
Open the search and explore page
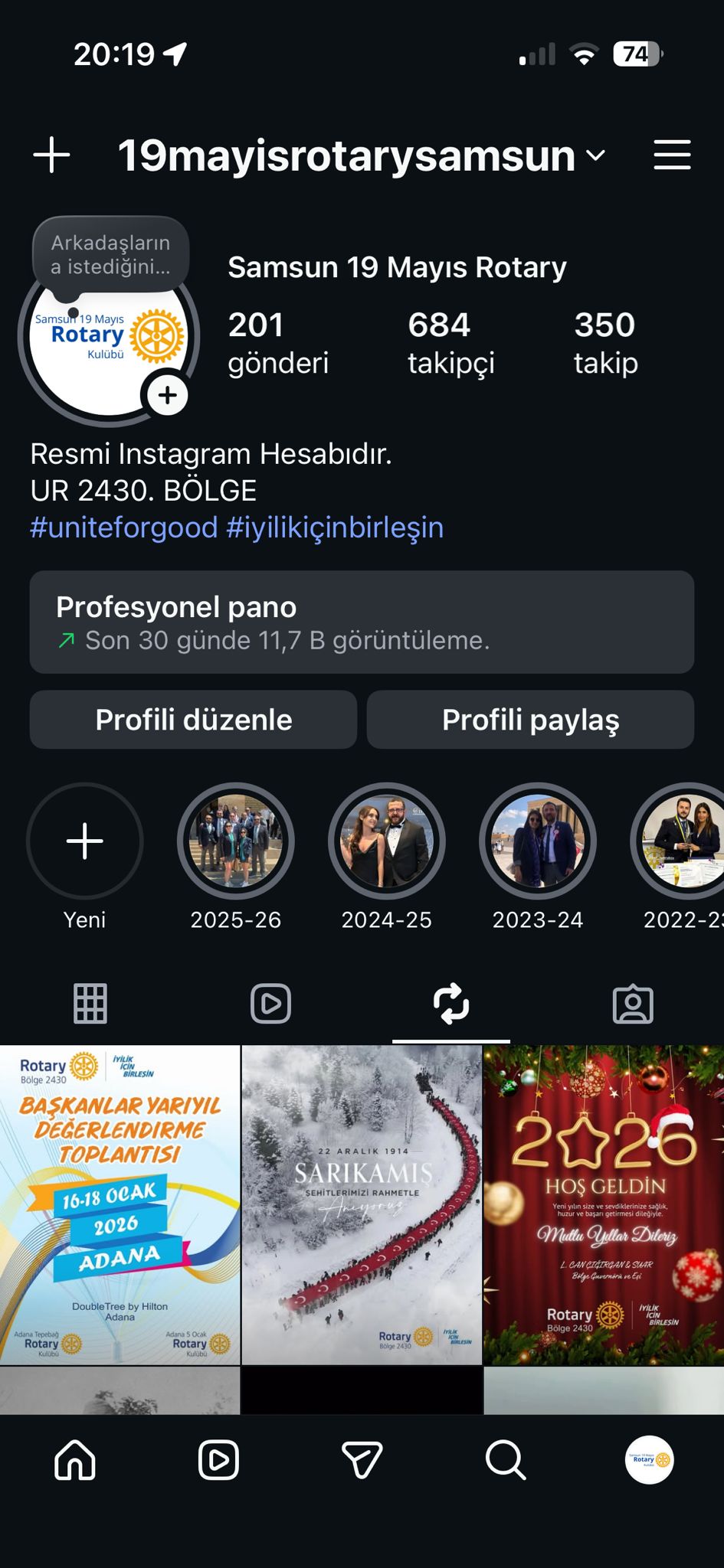506,1460
